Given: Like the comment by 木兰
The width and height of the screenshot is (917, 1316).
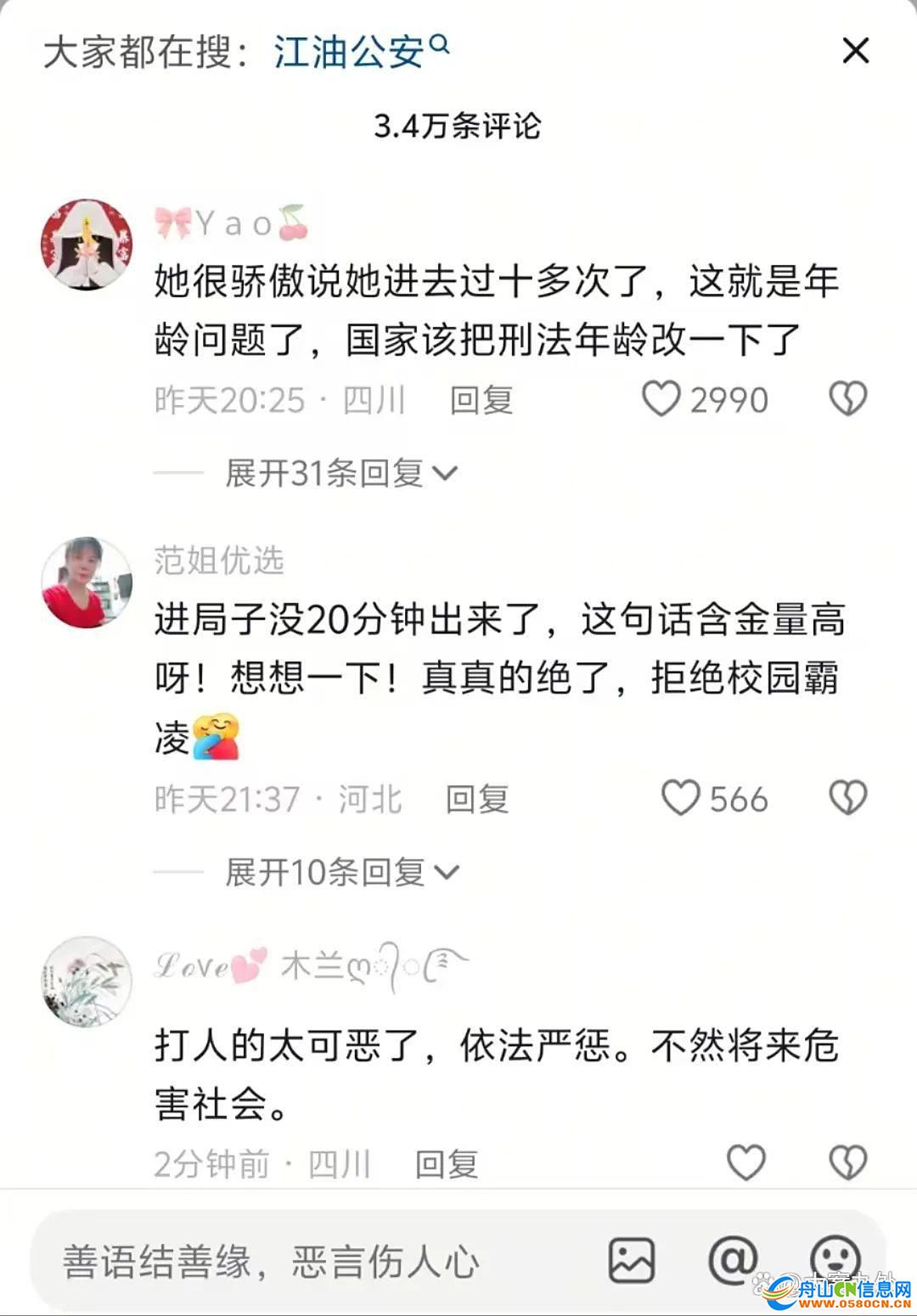Looking at the screenshot, I should (x=746, y=1162).
